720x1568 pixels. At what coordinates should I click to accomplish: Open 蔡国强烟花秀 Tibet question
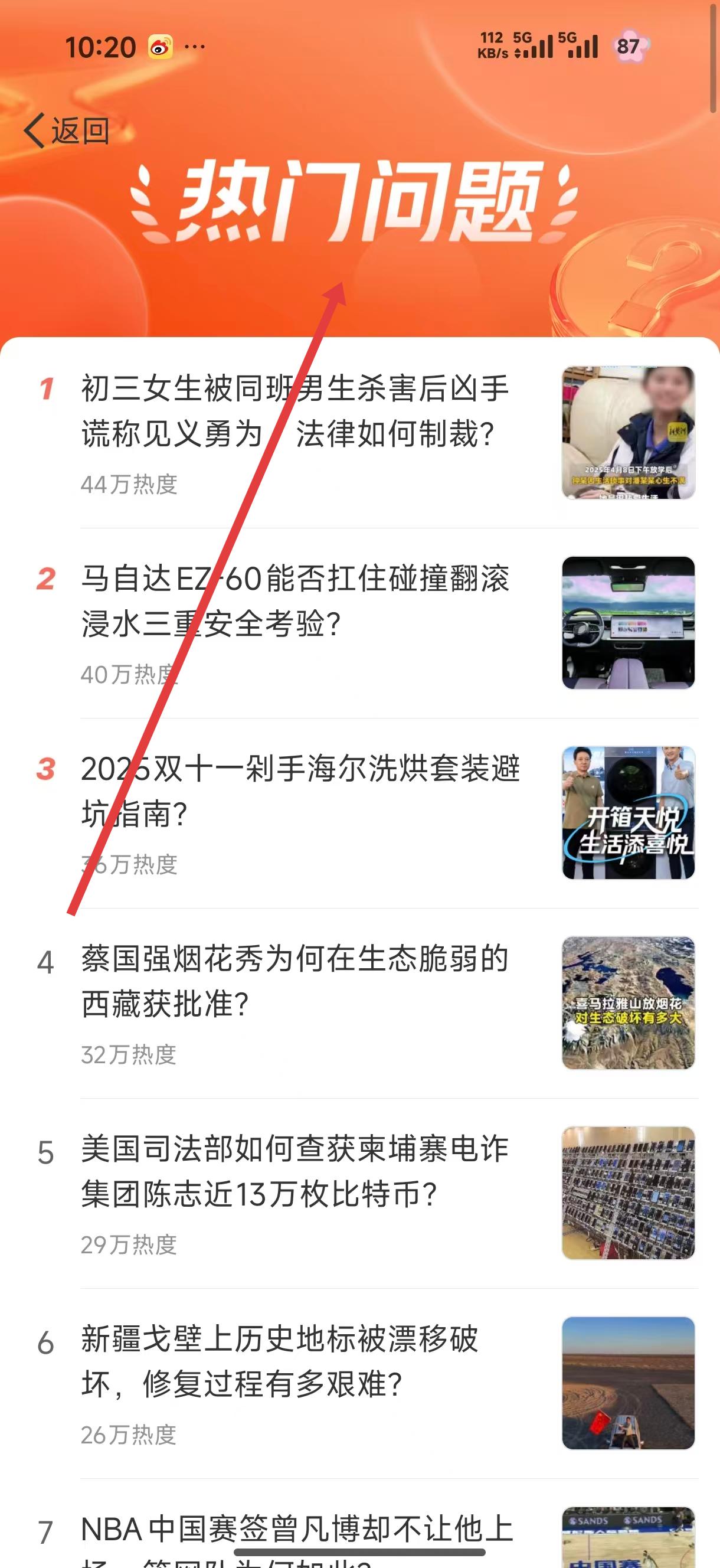294,981
